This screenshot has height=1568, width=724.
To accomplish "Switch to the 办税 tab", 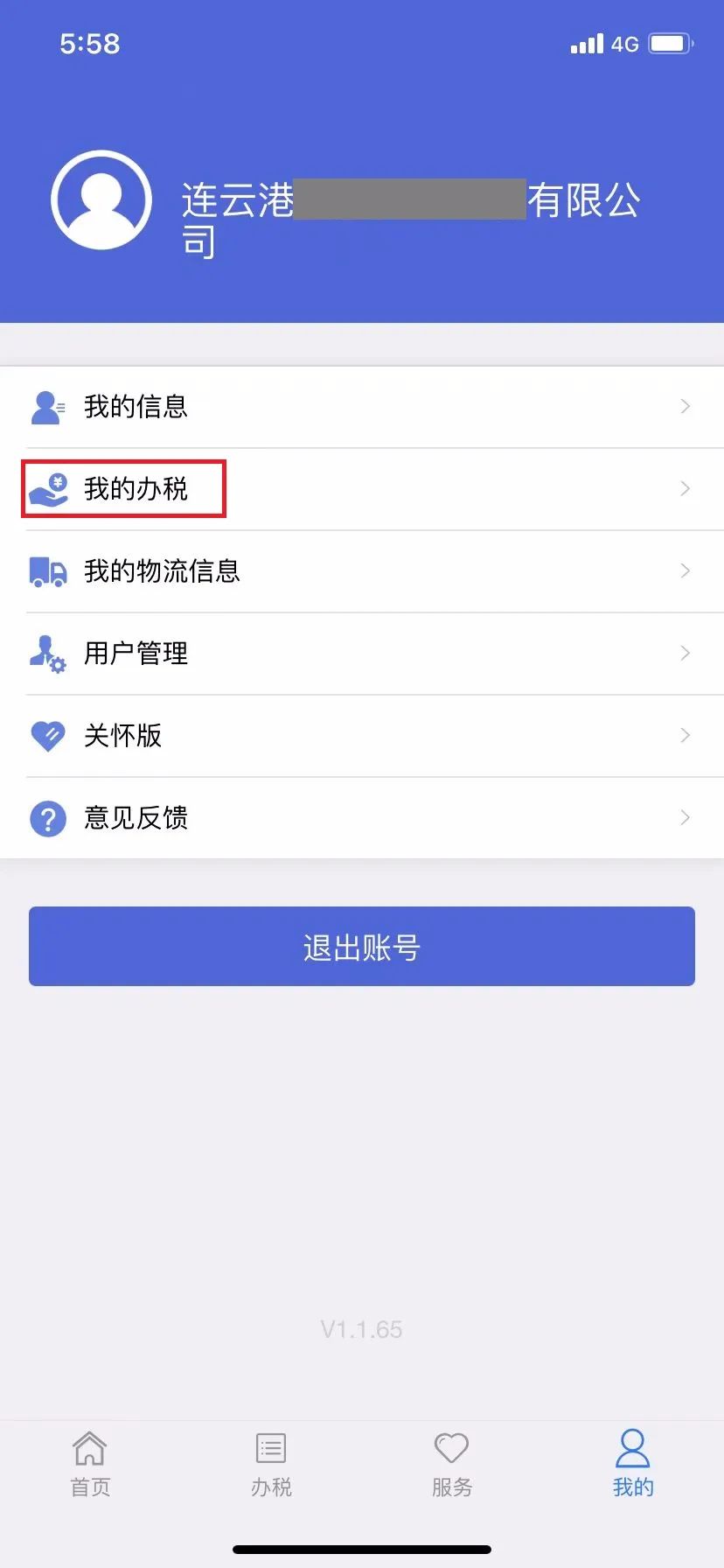I will point(271,1465).
